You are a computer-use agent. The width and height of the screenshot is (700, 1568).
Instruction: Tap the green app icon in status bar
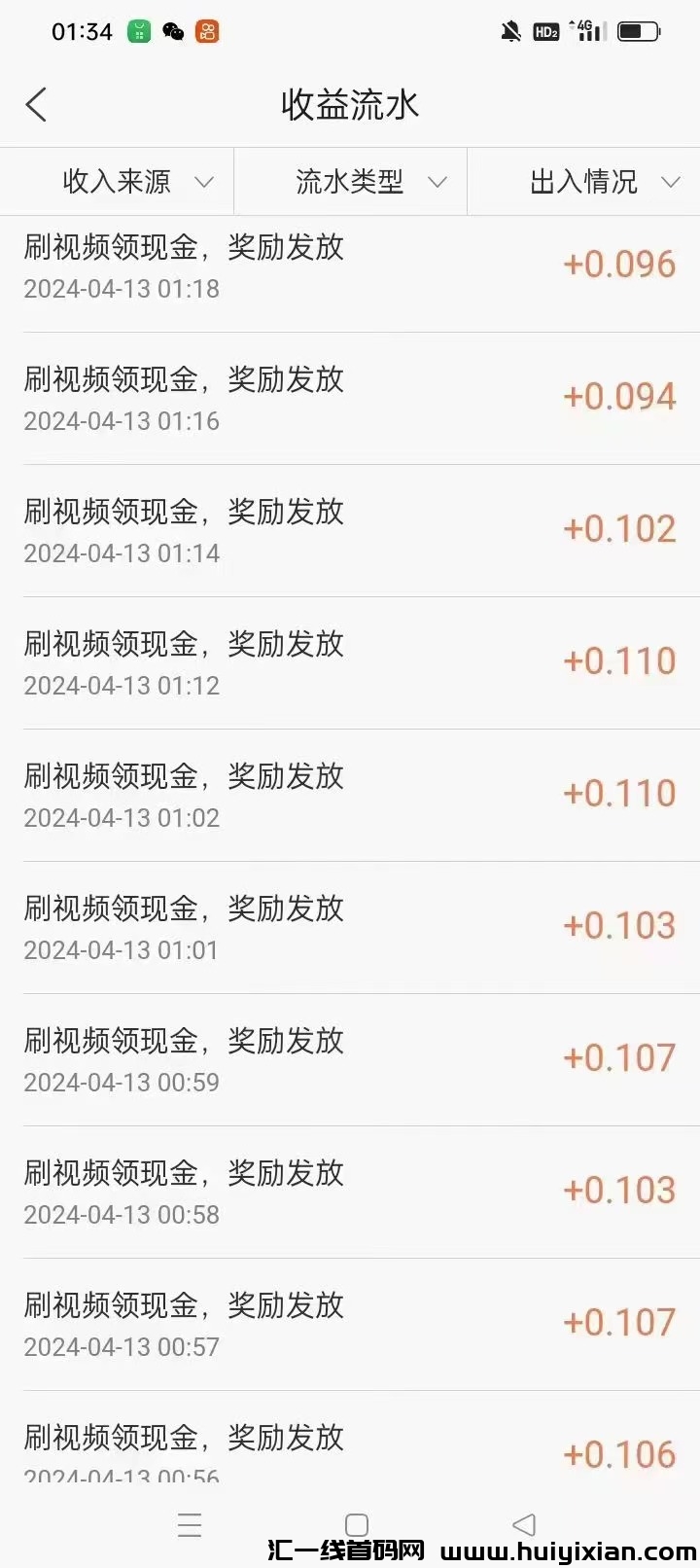(138, 32)
